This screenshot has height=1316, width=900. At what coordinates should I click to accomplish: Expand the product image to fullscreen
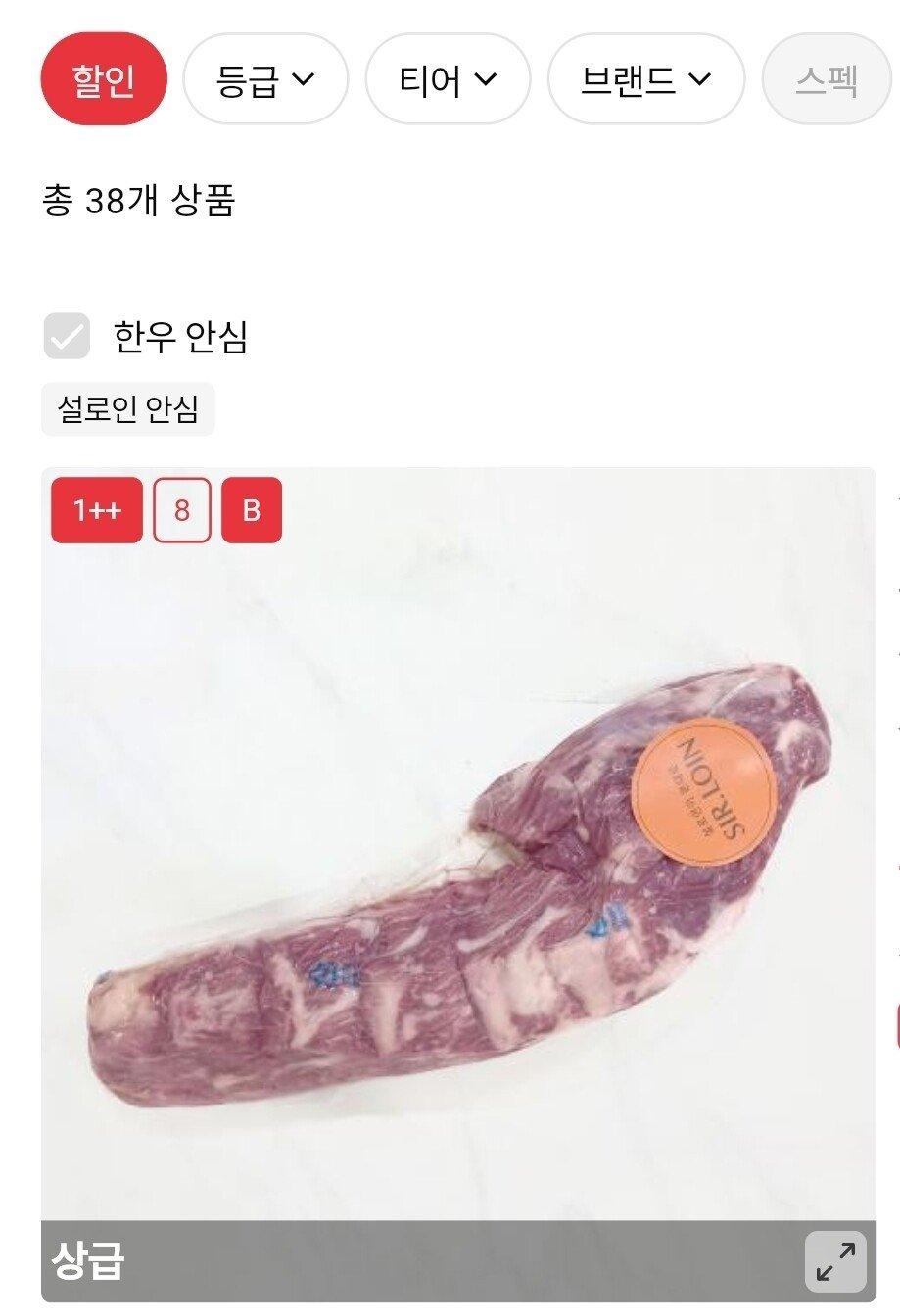834,1261
